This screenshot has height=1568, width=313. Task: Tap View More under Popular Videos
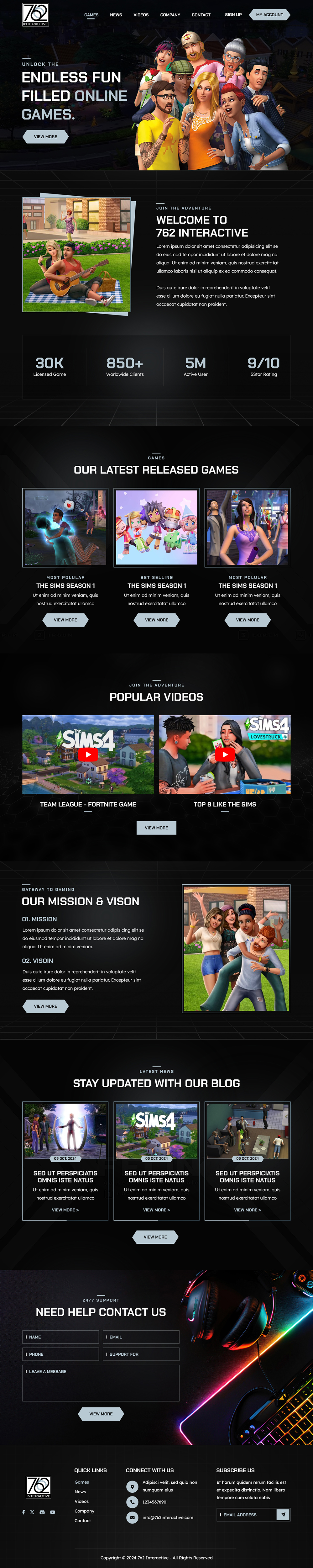(x=156, y=828)
